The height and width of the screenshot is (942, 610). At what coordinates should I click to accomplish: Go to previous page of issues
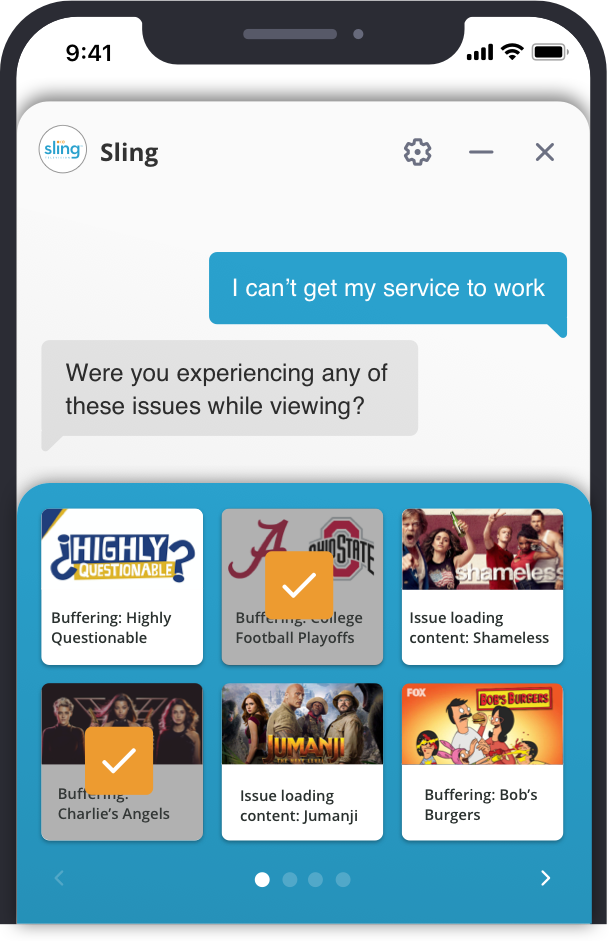point(59,878)
